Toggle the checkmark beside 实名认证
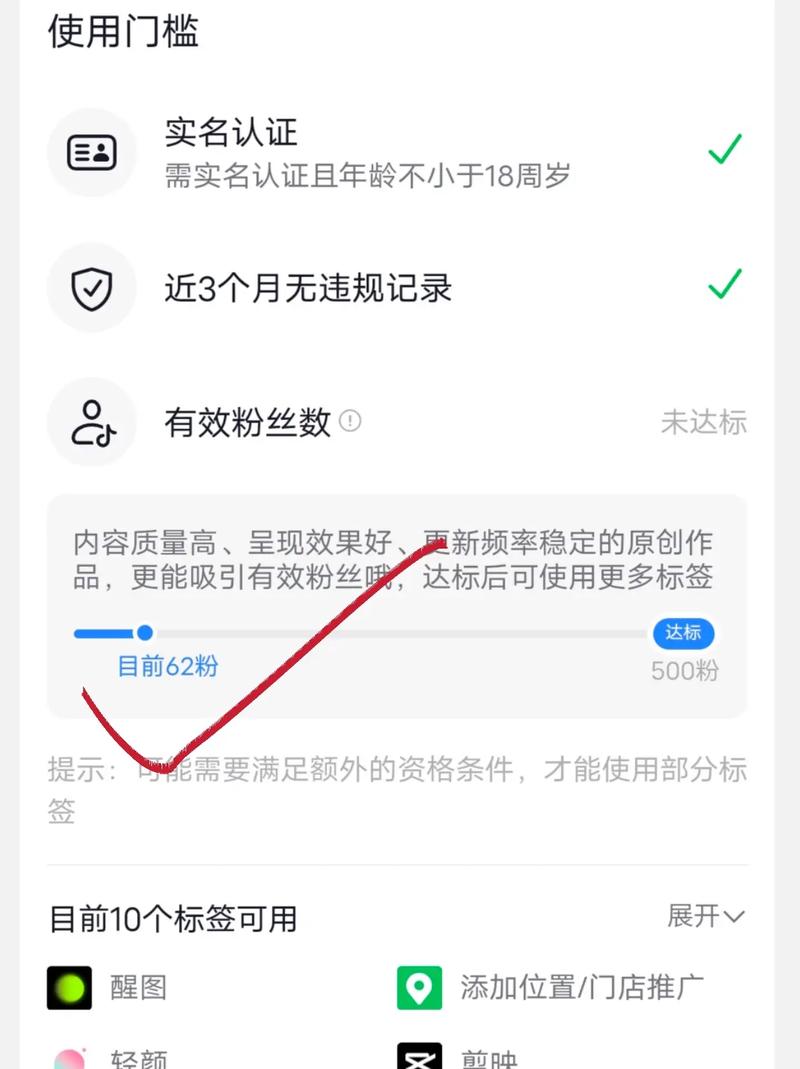 [722, 150]
